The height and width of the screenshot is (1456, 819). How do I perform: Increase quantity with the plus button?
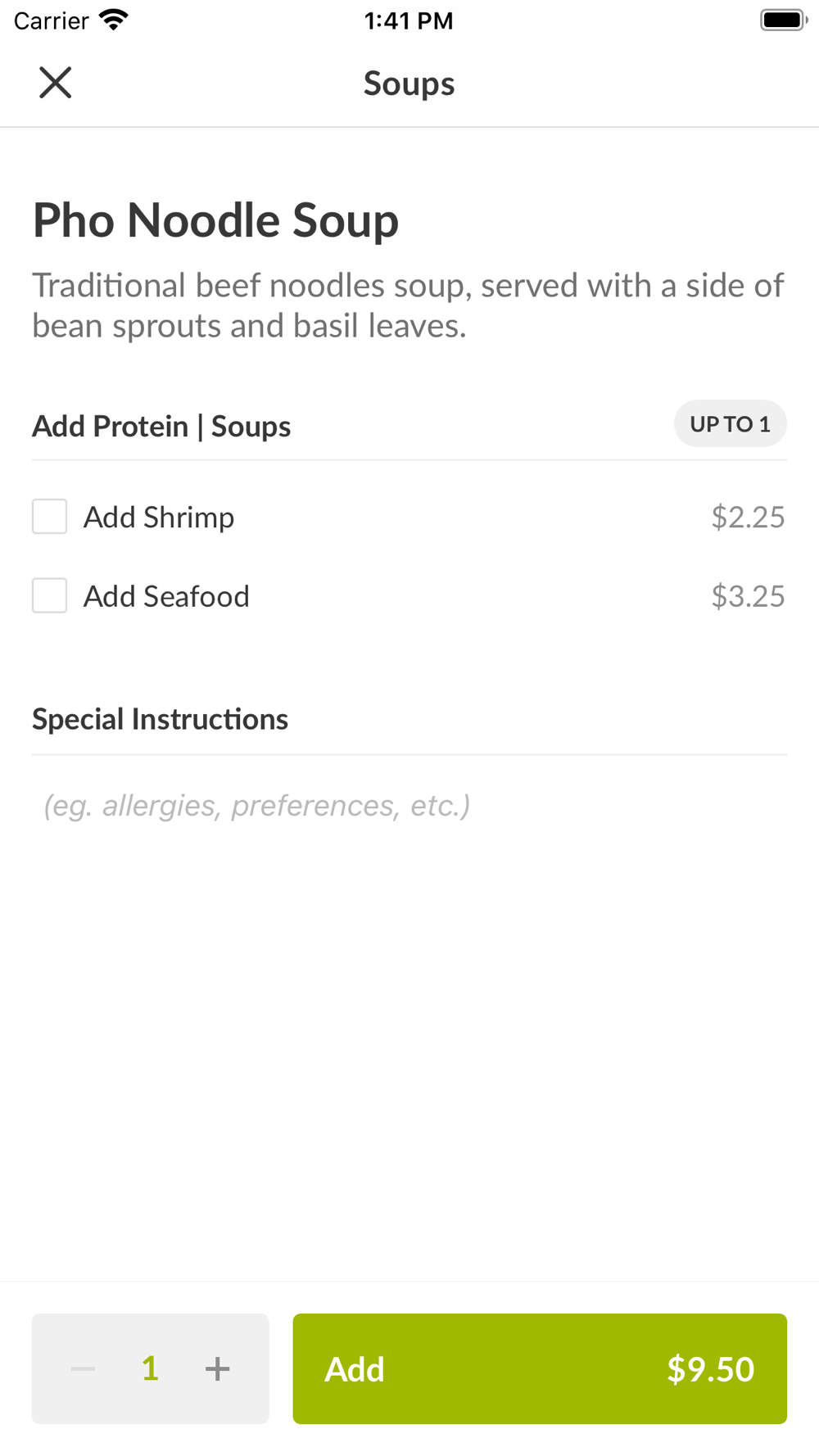[x=217, y=1368]
